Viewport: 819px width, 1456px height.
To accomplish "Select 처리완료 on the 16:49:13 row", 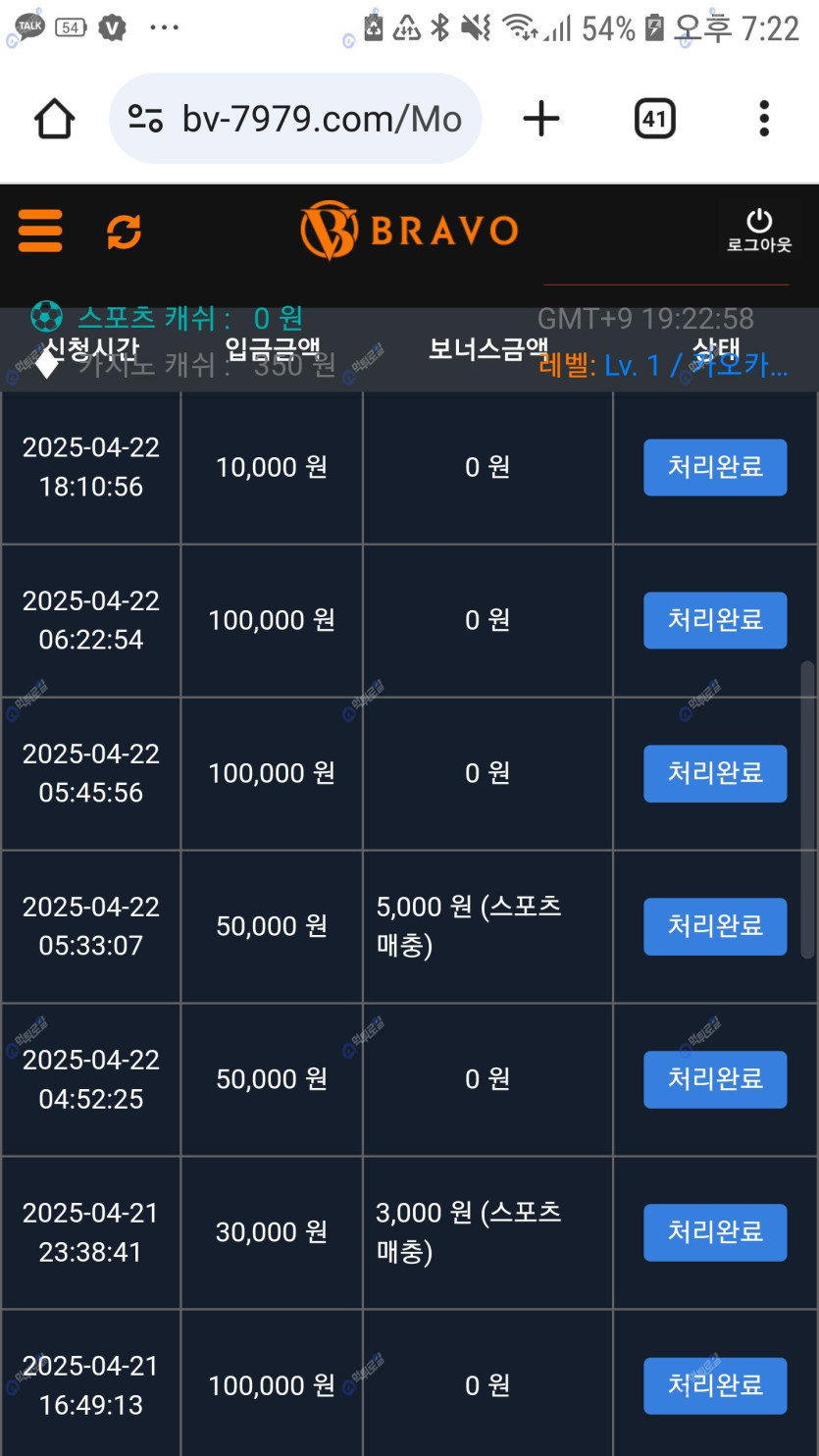I will tap(715, 1385).
